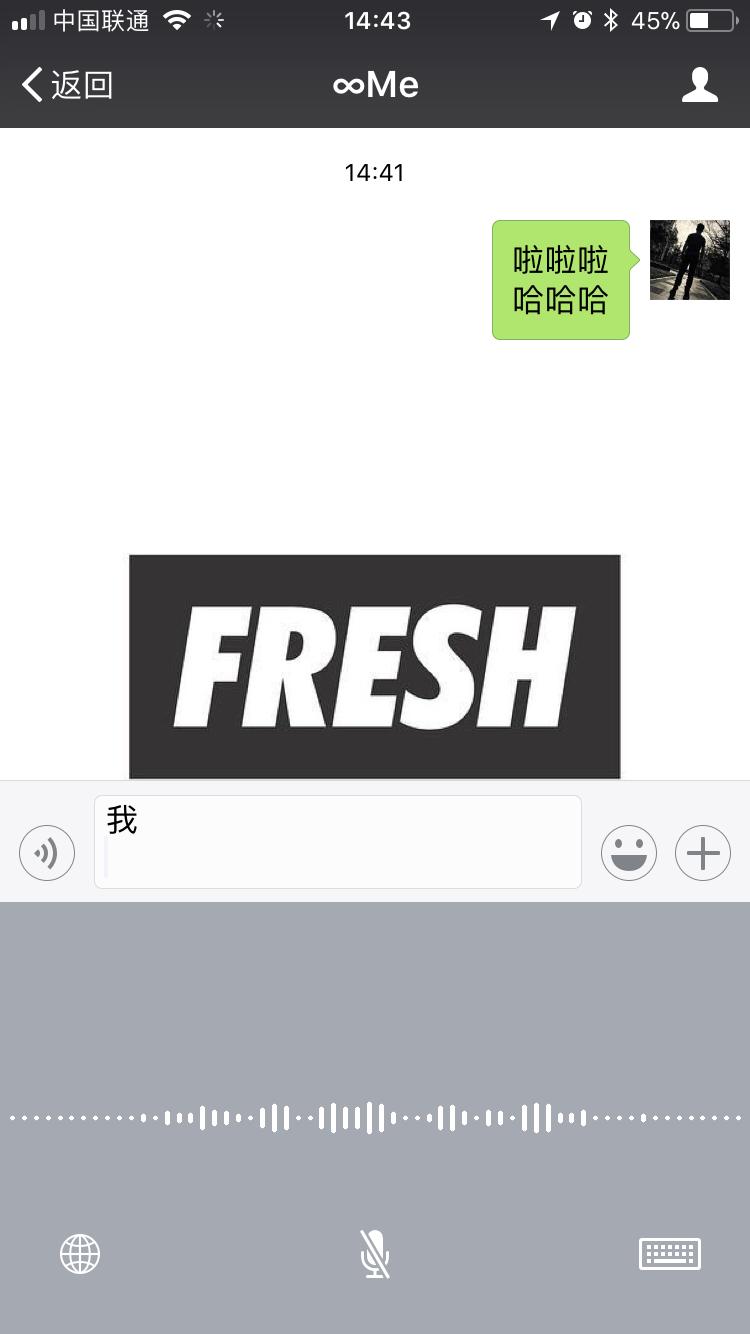The height and width of the screenshot is (1334, 750).
Task: Tap the FRESH image in chat
Action: tap(374, 665)
